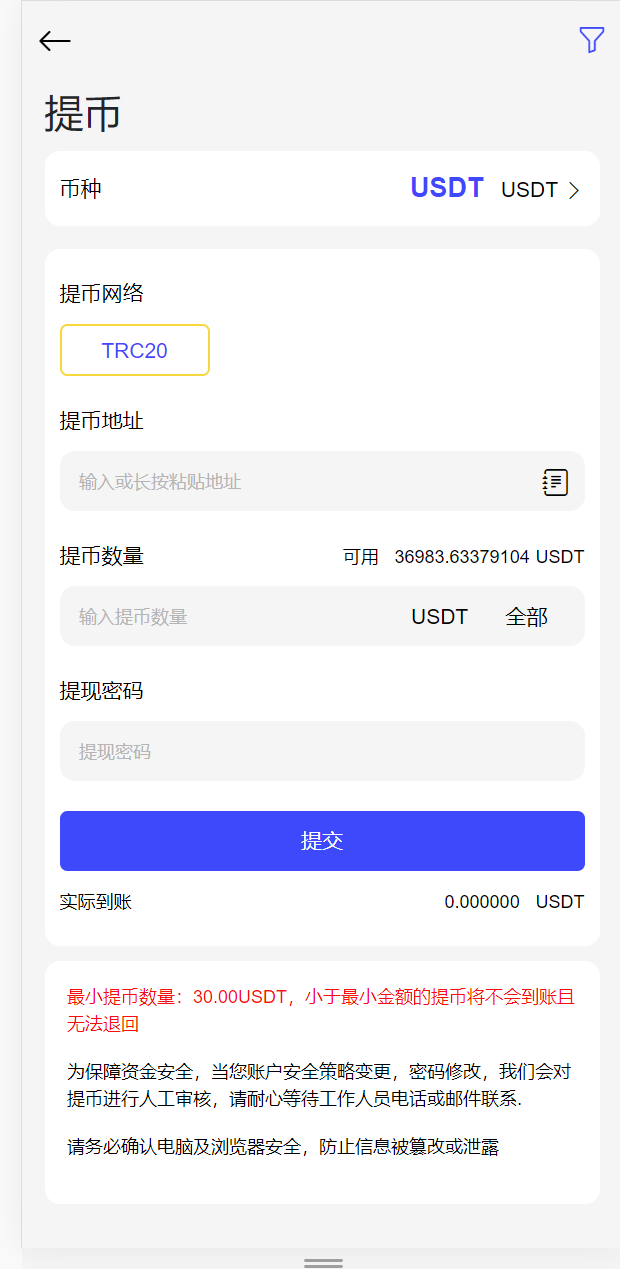Focus the 提现密码 password field
Viewport: 620px width, 1269px height.
point(322,751)
